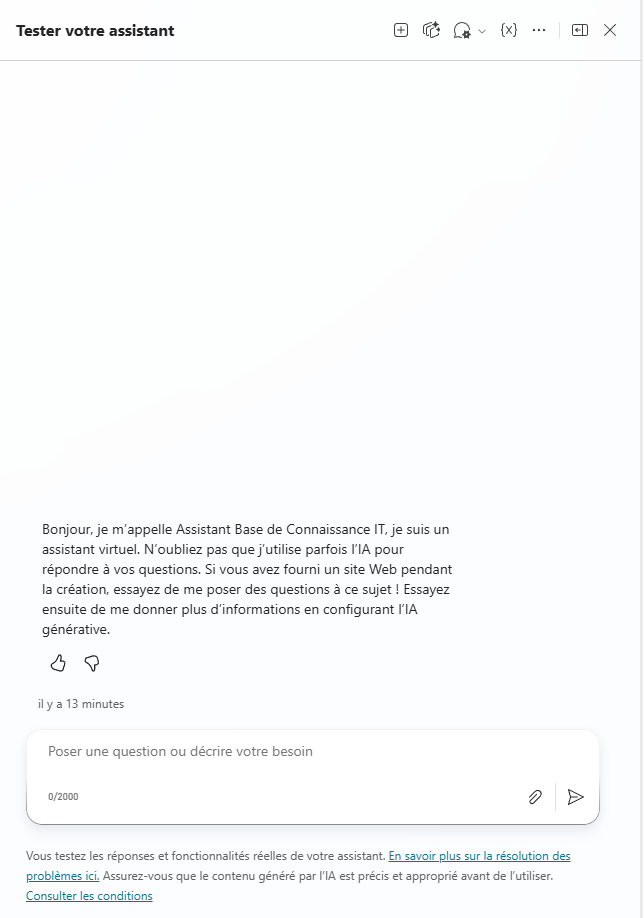This screenshot has width=644, height=918.
Task: Start a new test conversation
Action: 401,31
